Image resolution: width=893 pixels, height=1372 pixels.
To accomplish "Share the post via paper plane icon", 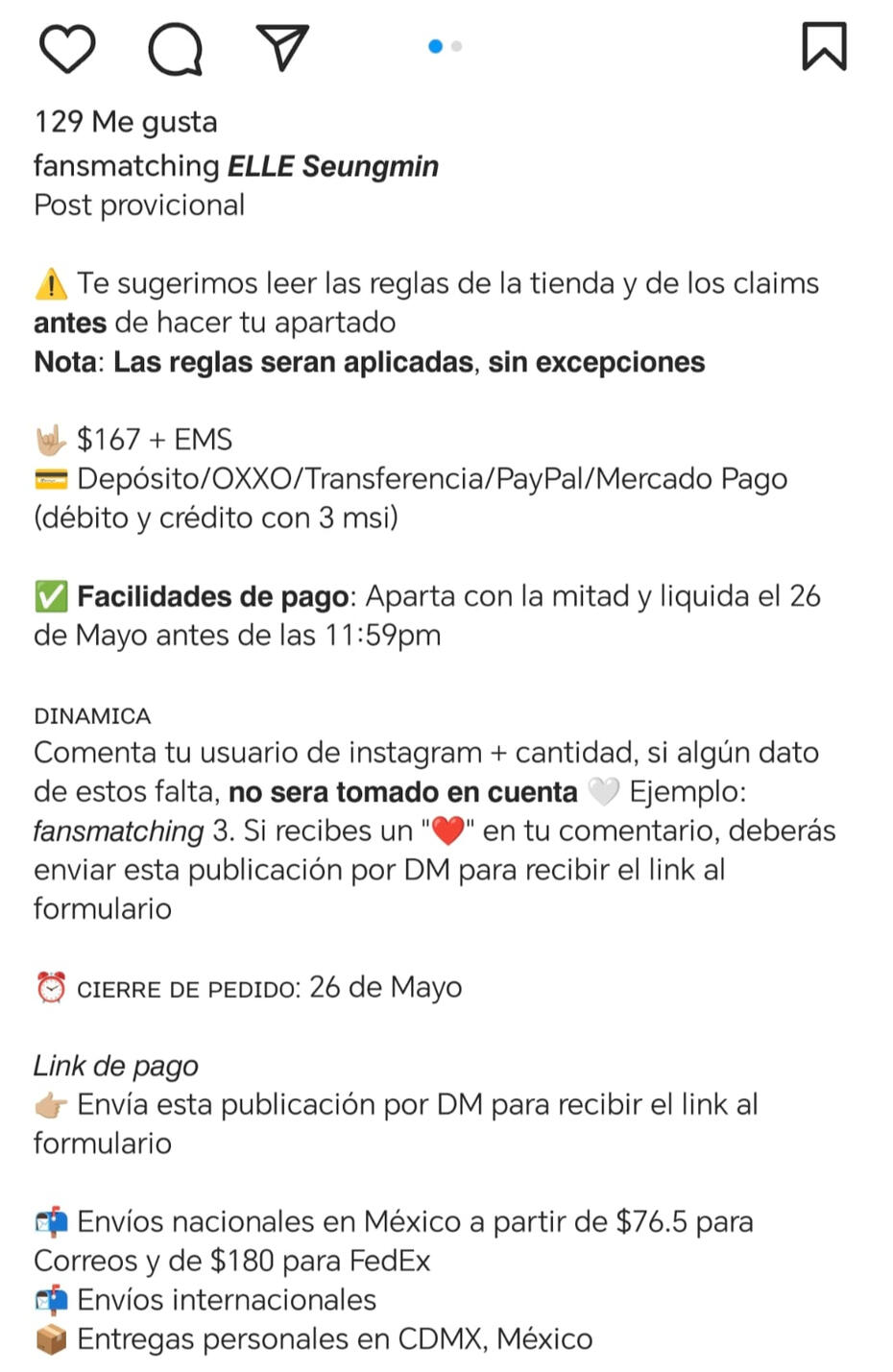I will [282, 47].
